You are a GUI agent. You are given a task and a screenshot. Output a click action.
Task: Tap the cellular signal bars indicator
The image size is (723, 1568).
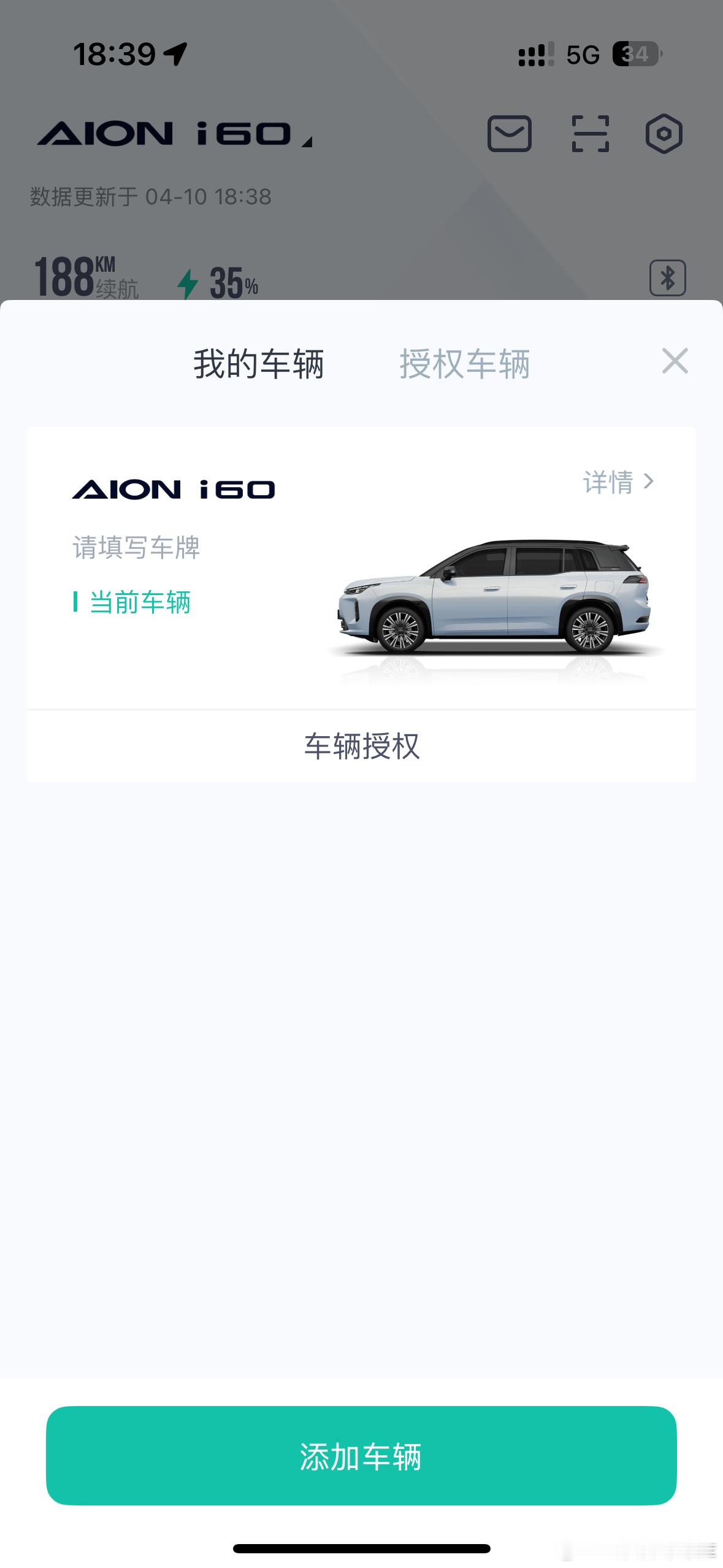536,55
